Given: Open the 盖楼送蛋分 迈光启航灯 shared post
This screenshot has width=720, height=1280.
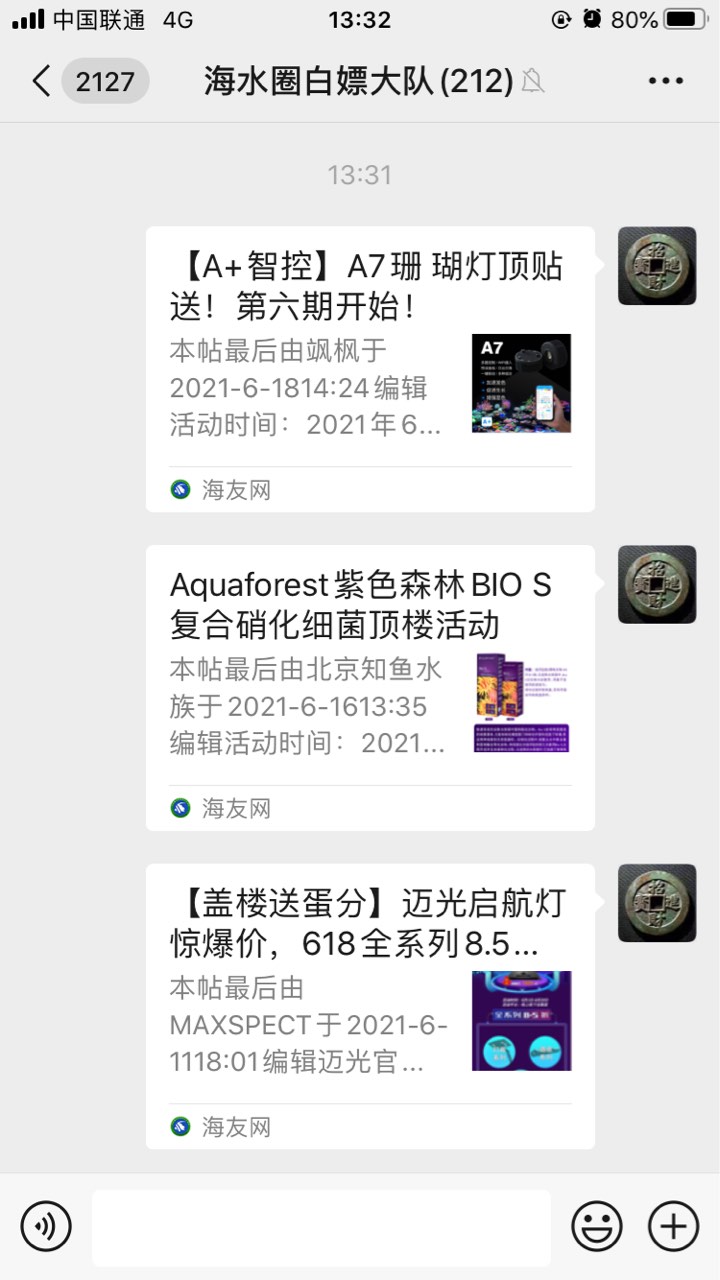Looking at the screenshot, I should tap(370, 1005).
